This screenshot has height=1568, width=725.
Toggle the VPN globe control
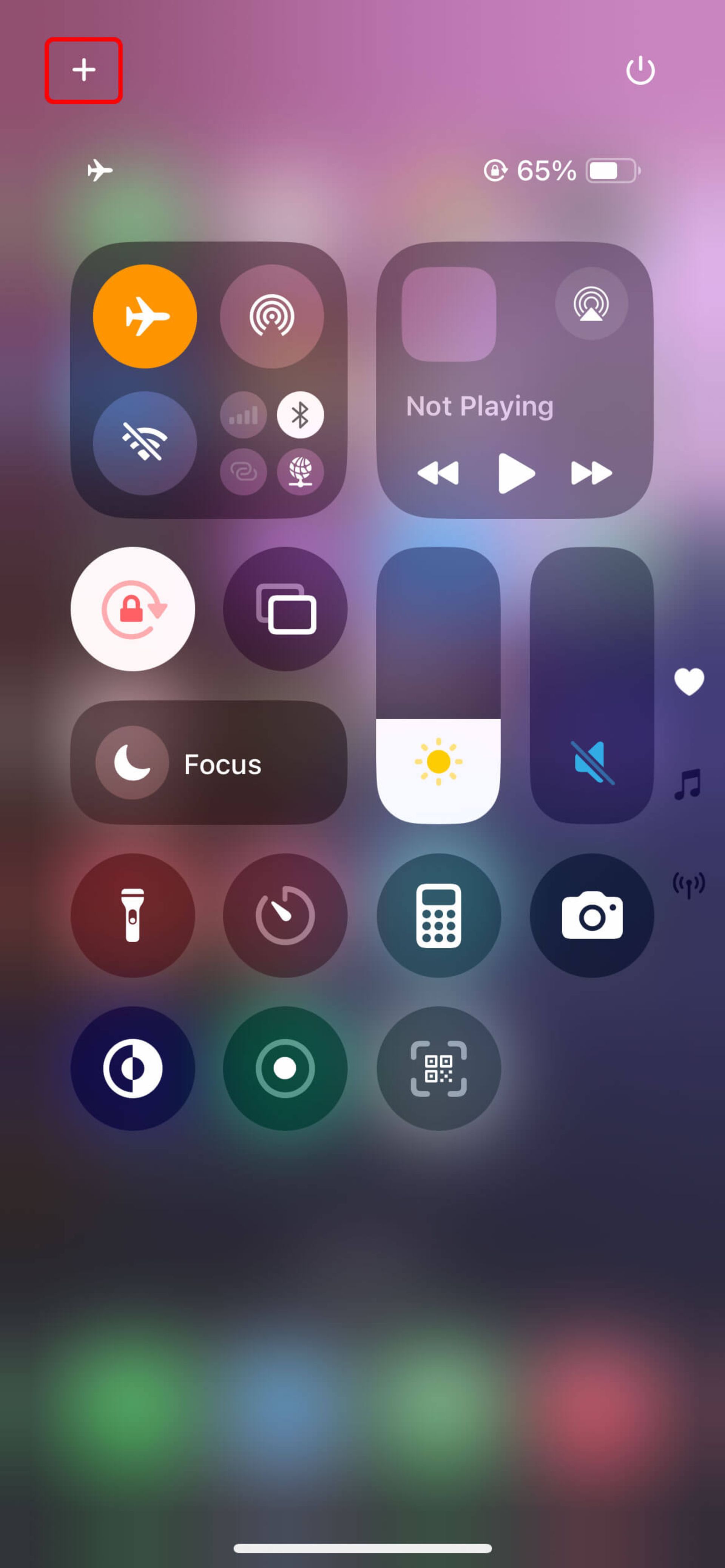pos(300,472)
